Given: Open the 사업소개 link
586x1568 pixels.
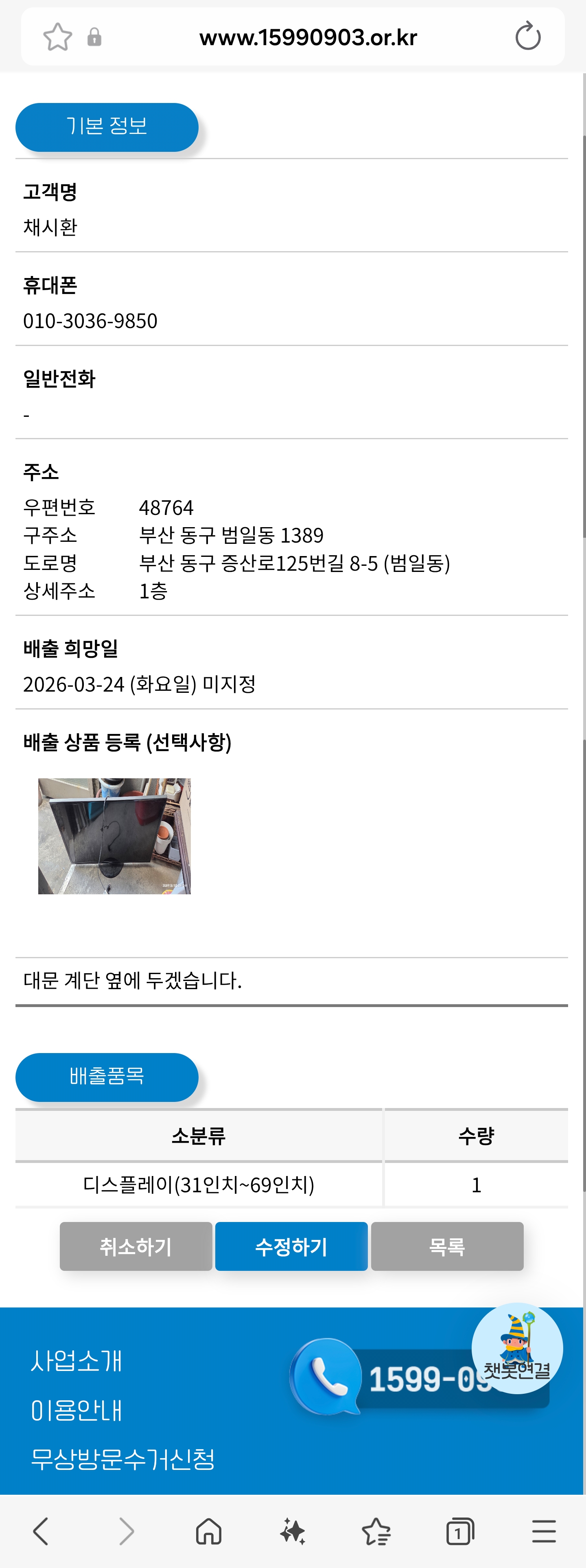Looking at the screenshot, I should pos(77,1360).
